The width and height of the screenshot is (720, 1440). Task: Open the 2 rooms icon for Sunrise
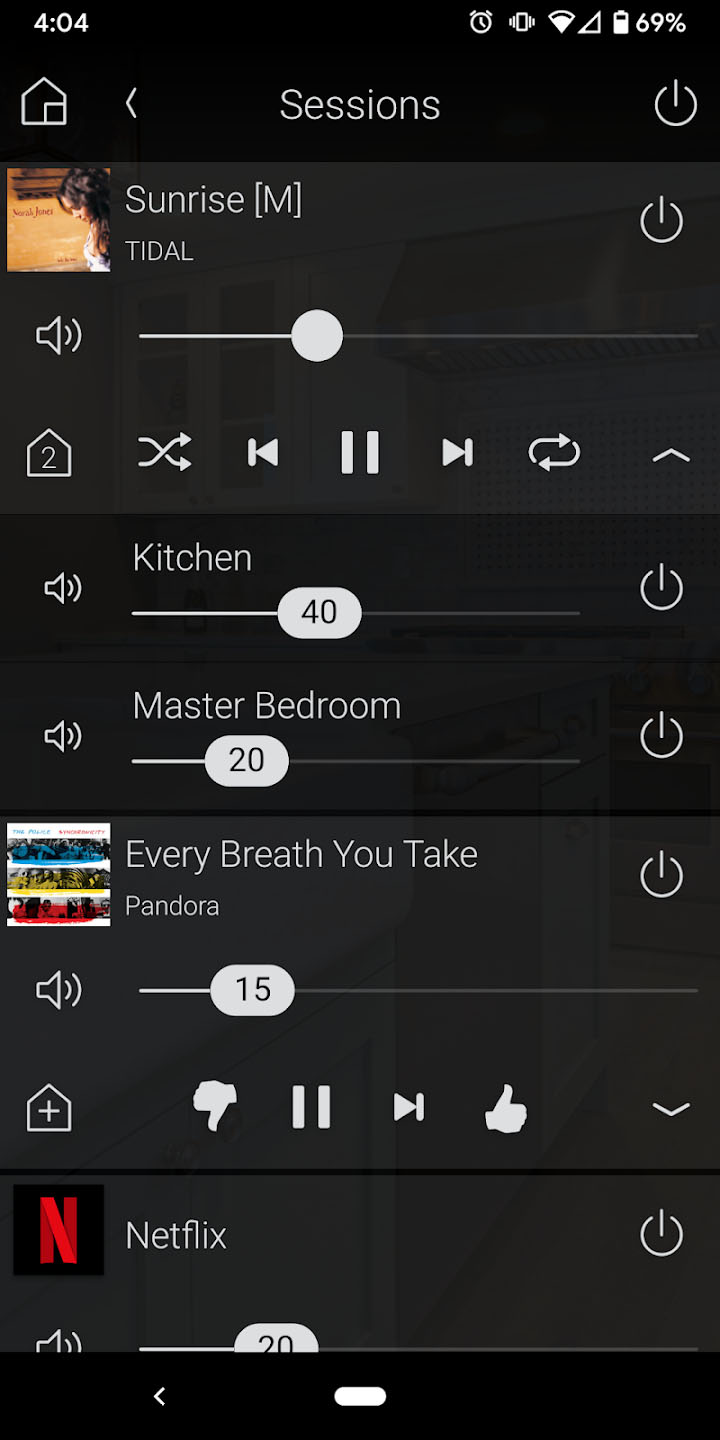49,454
